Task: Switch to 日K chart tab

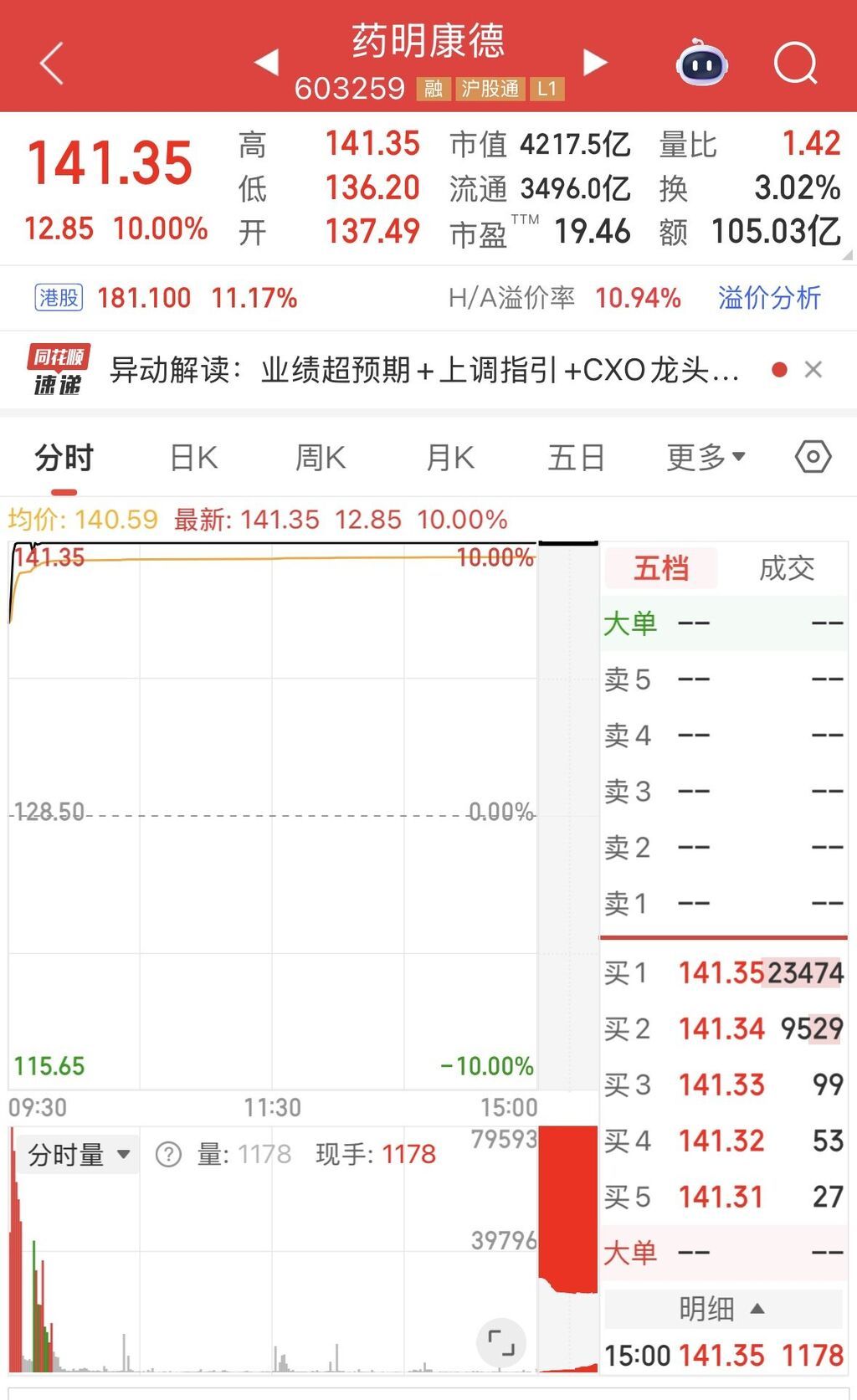Action: (x=194, y=458)
